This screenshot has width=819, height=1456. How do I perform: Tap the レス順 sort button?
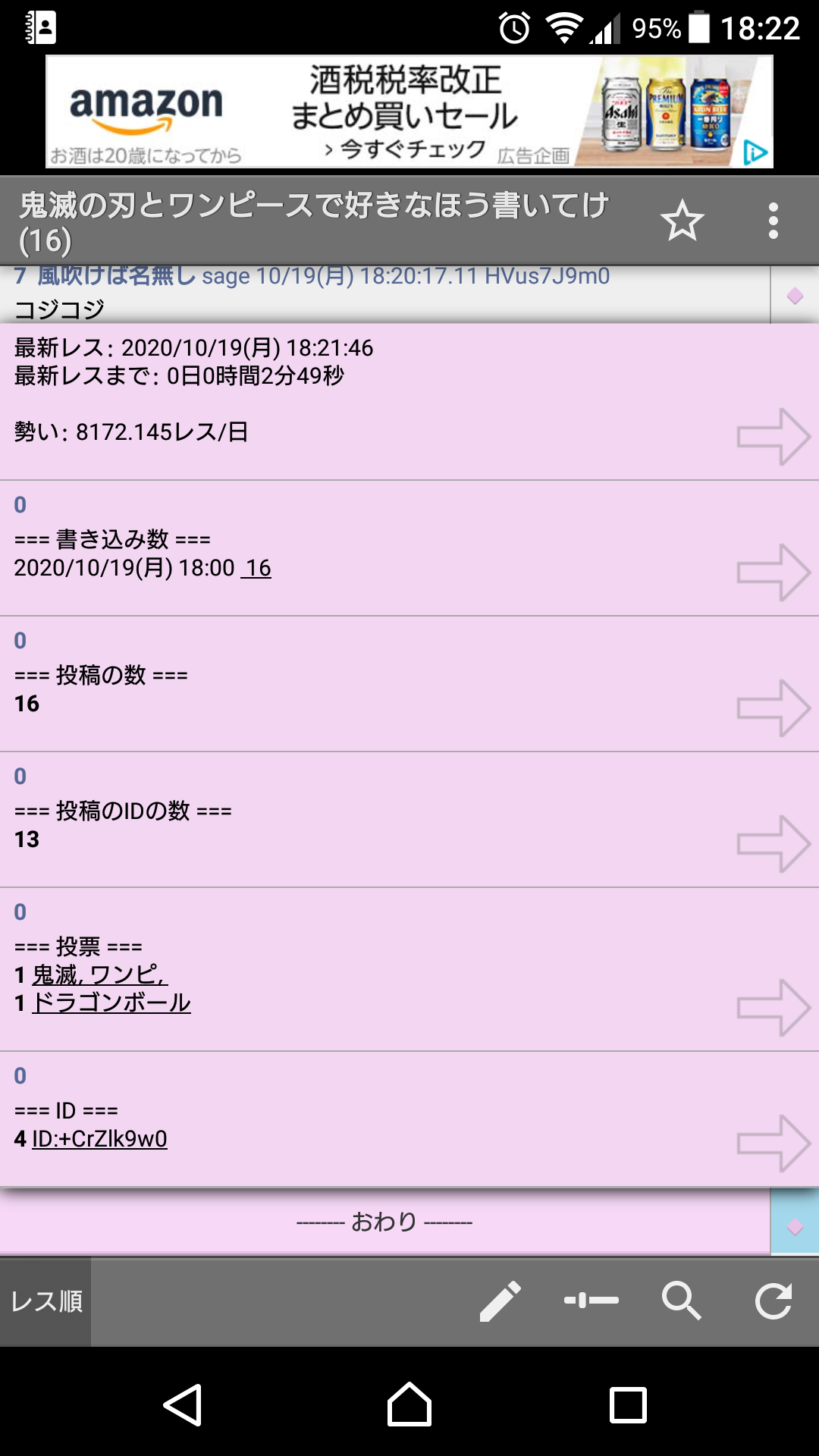click(x=46, y=1302)
